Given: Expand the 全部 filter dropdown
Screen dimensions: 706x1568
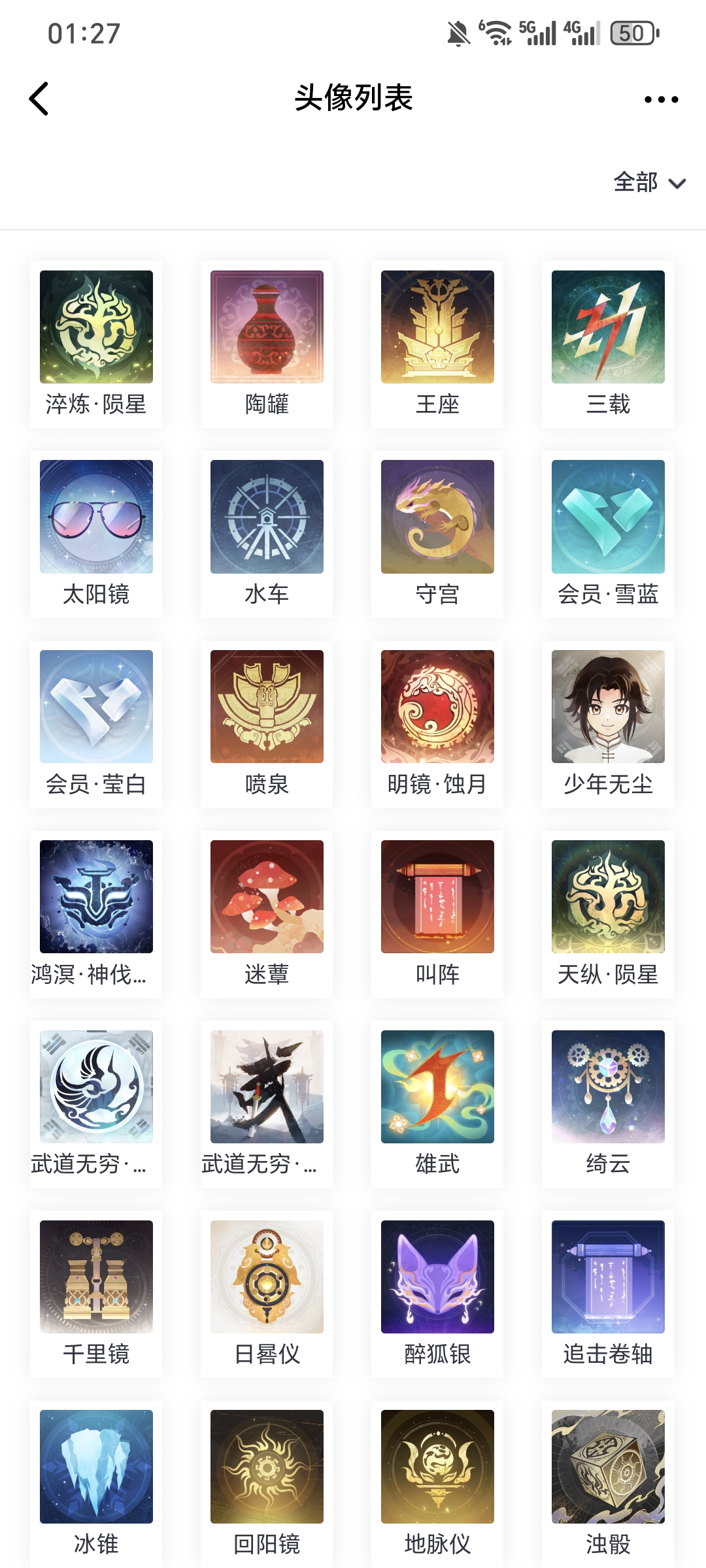Looking at the screenshot, I should [x=649, y=182].
